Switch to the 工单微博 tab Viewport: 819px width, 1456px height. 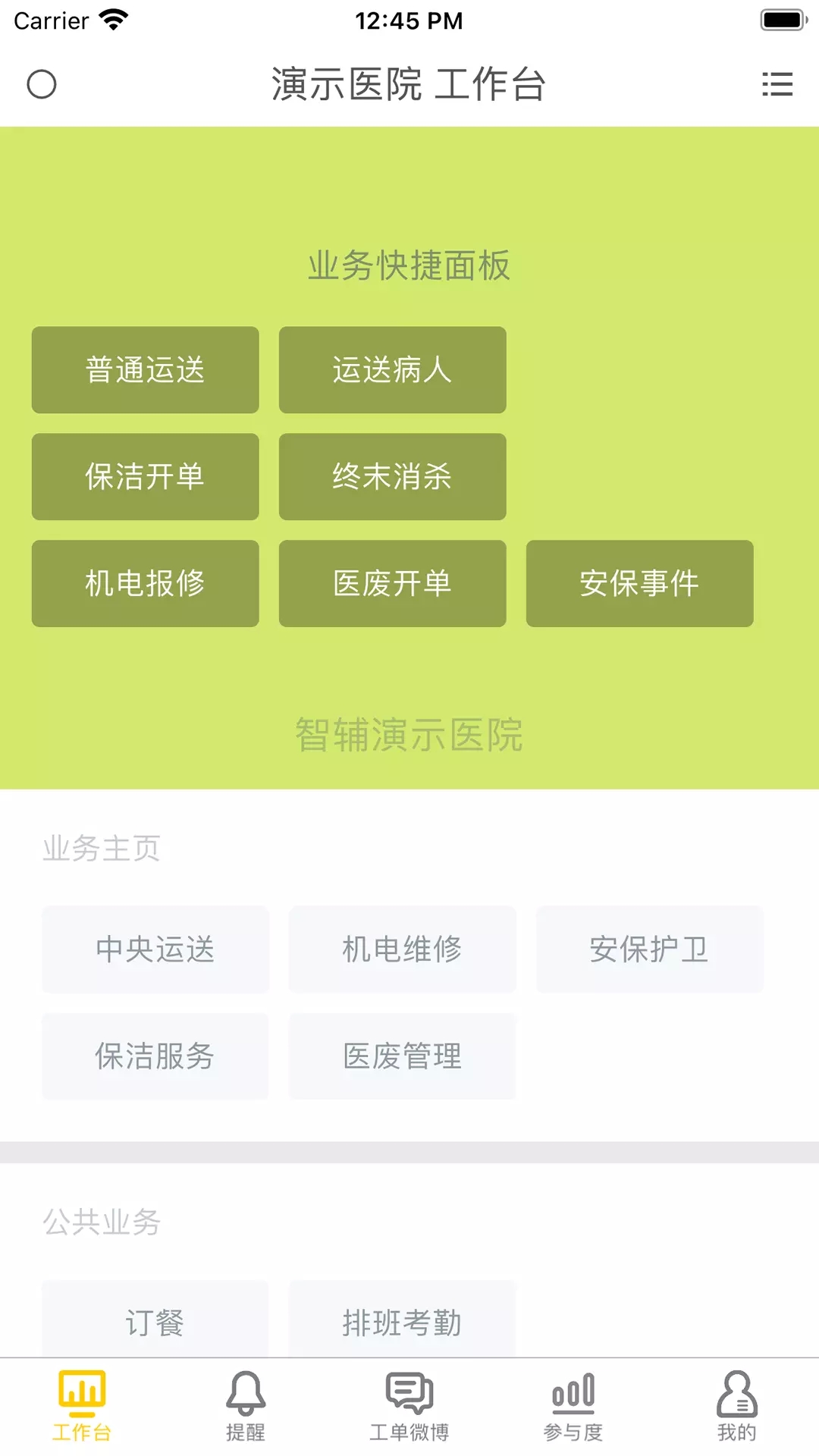tap(409, 1407)
